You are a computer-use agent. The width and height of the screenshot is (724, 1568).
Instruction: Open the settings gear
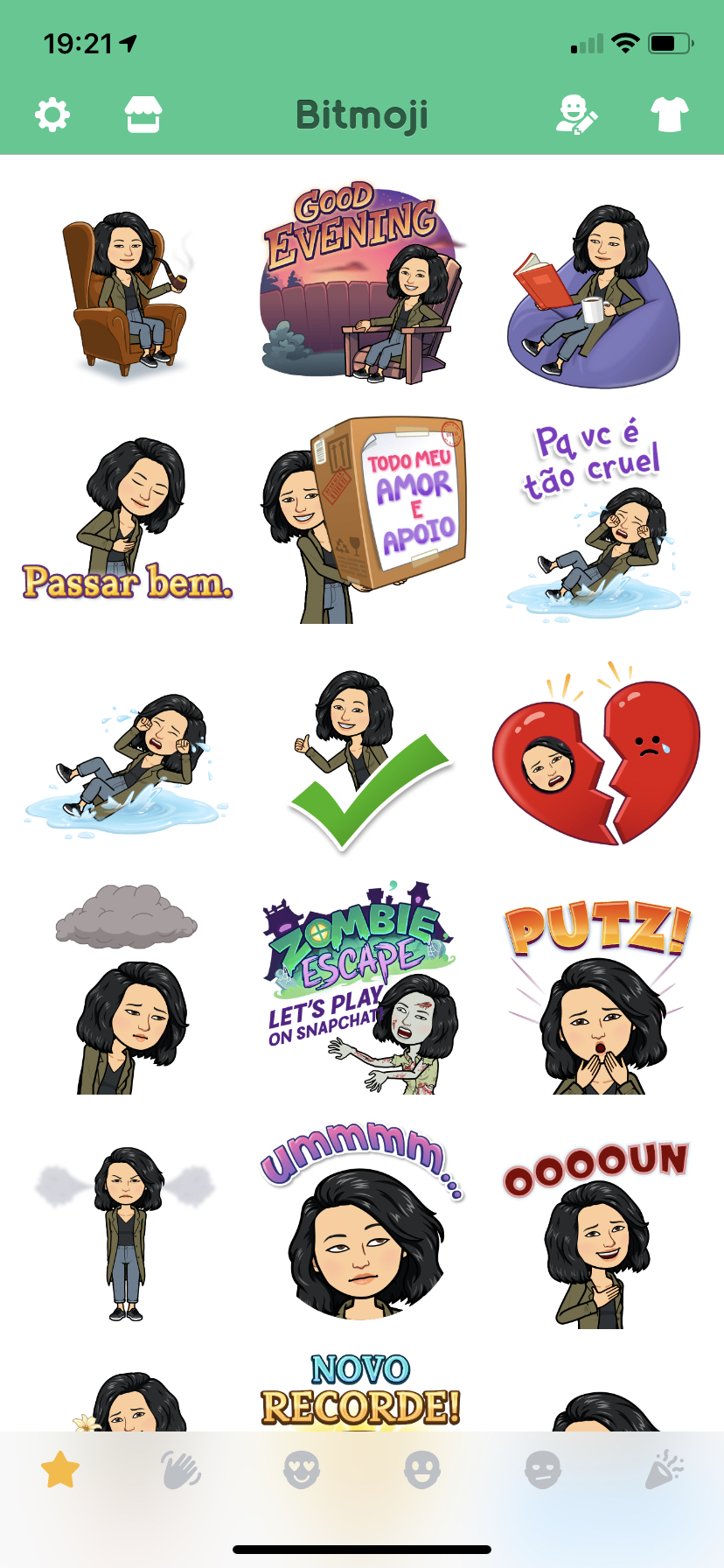click(52, 115)
